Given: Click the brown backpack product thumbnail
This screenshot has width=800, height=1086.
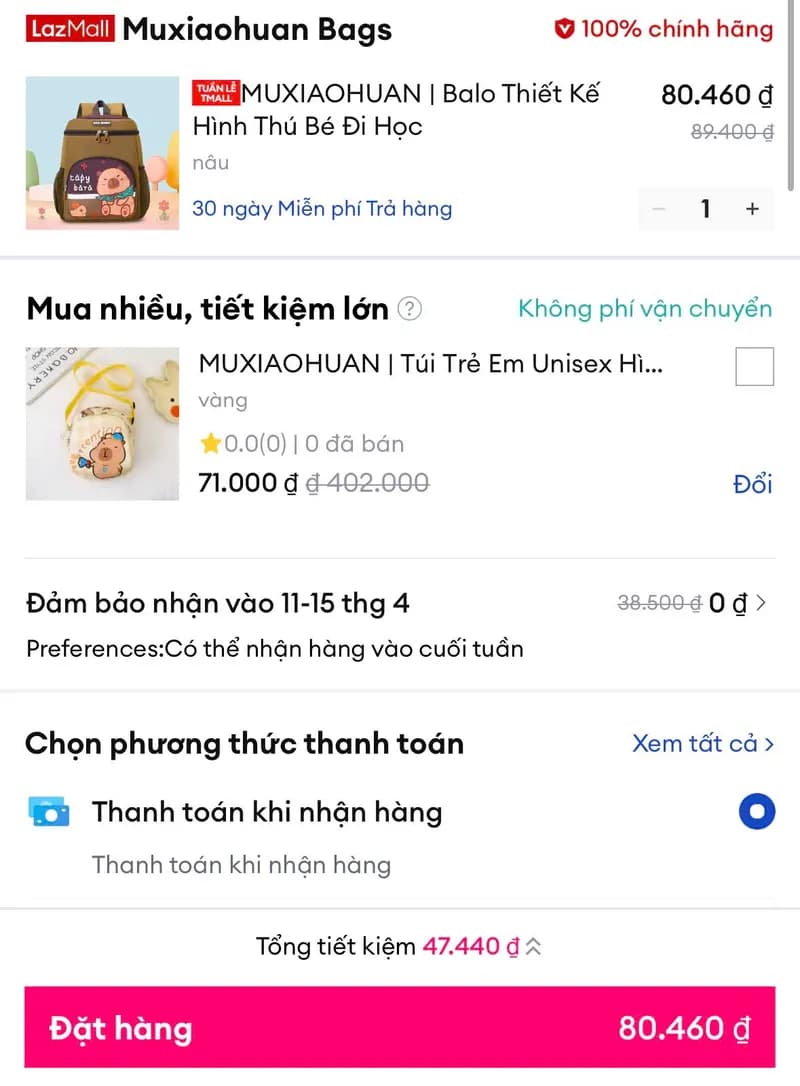Looking at the screenshot, I should (x=102, y=154).
